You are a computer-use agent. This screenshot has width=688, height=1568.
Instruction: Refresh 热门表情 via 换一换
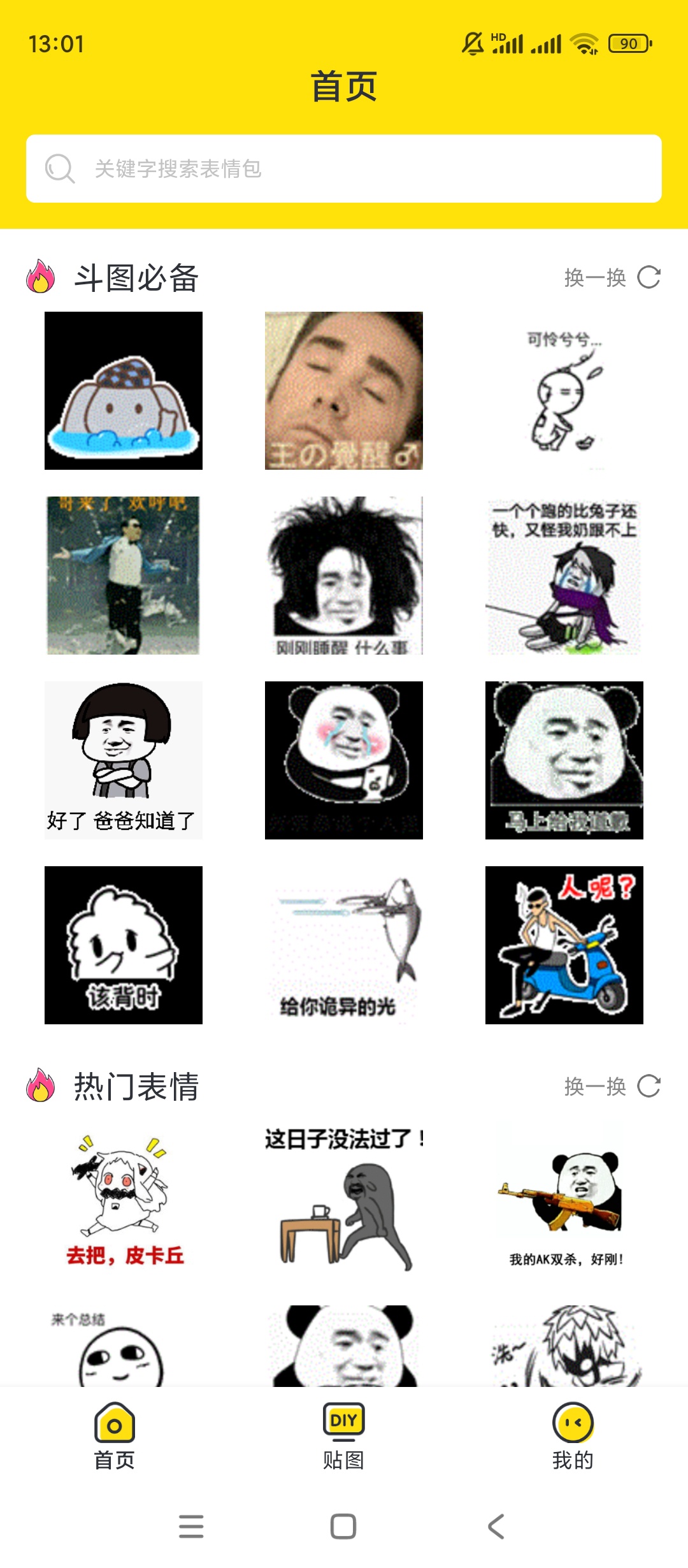[x=594, y=1087]
